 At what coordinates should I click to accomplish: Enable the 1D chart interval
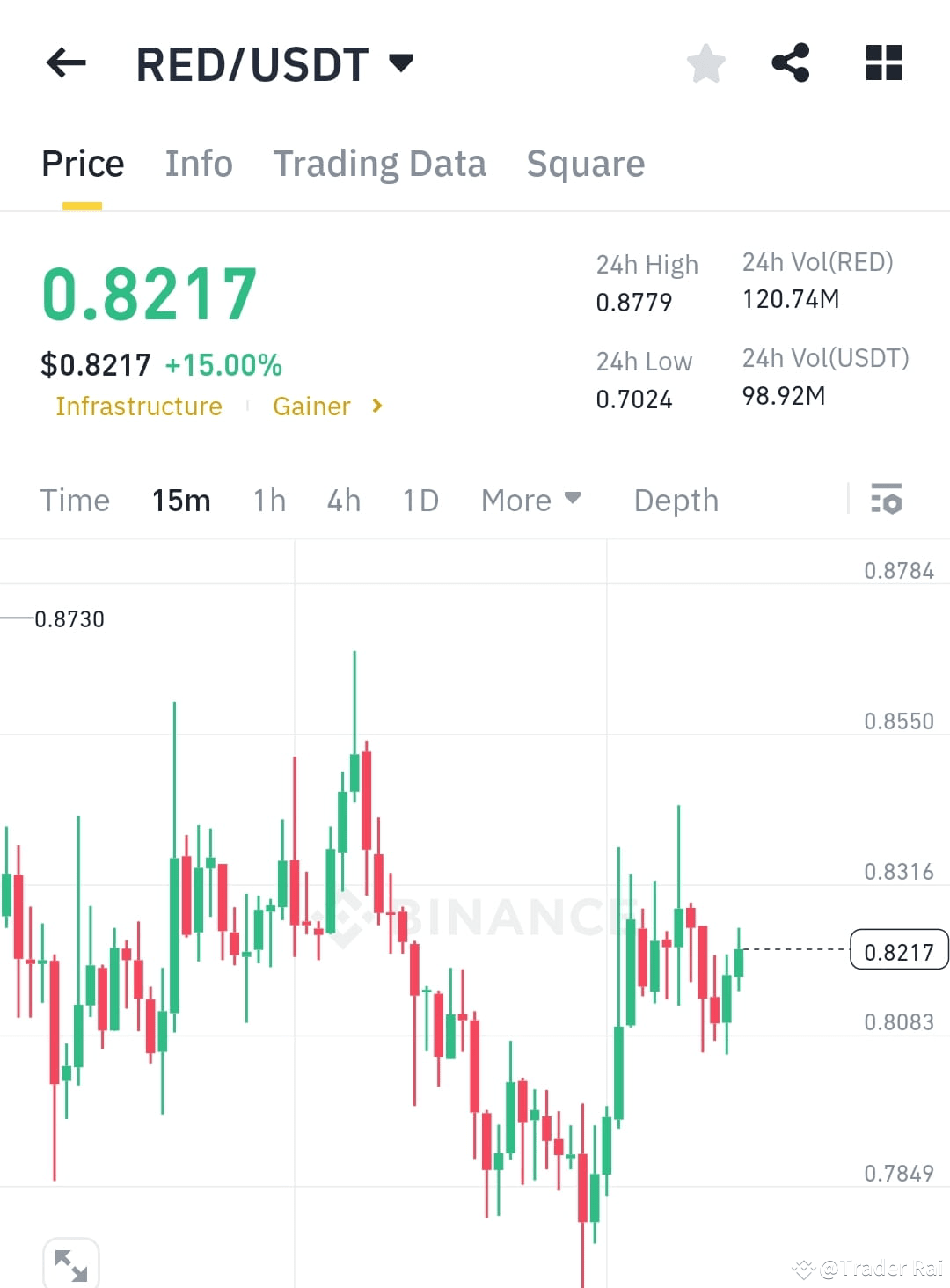point(420,500)
